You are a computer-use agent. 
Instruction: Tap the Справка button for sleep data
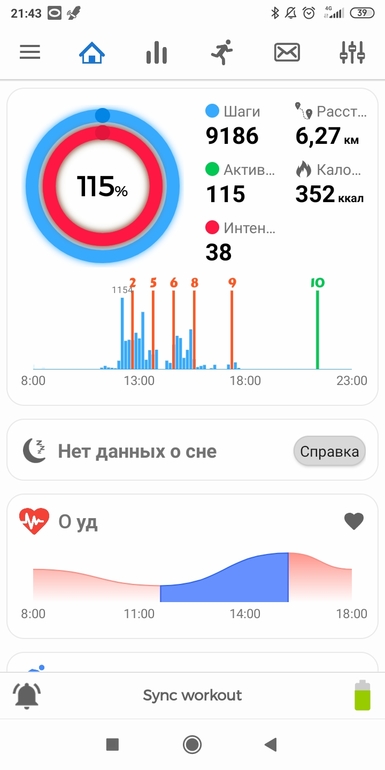[x=329, y=451]
